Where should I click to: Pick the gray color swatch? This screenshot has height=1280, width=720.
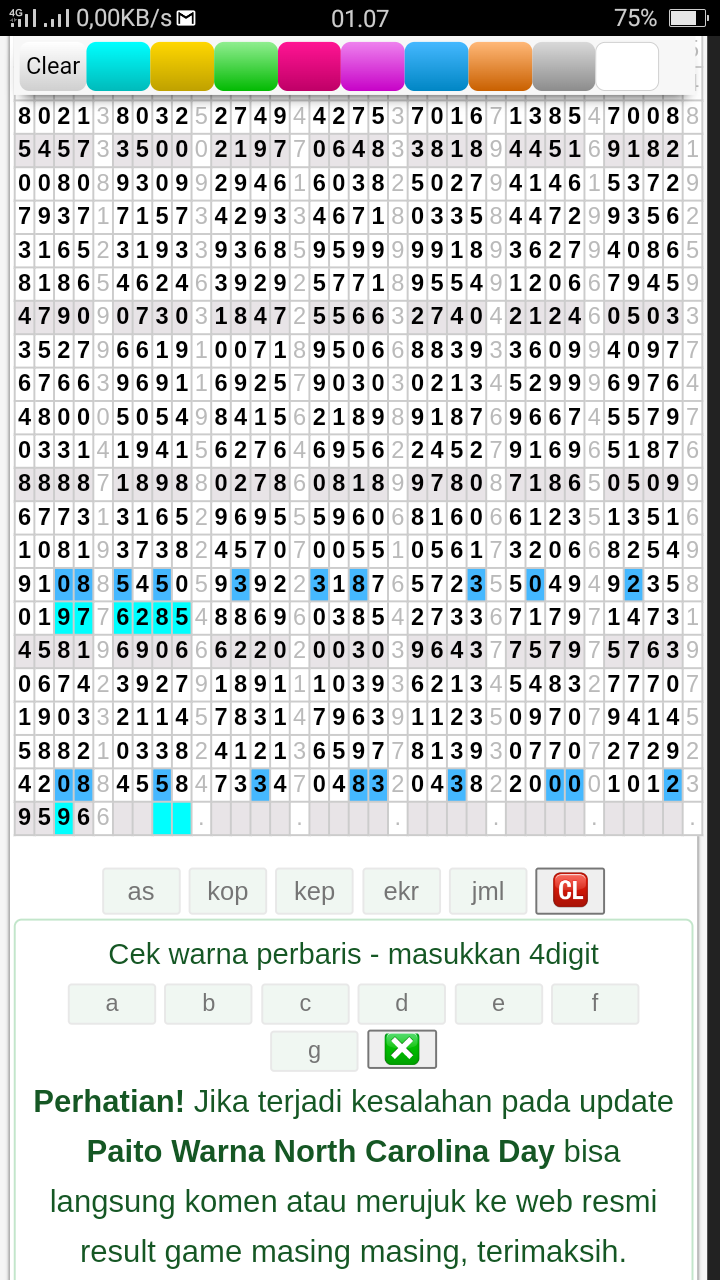pos(564,66)
